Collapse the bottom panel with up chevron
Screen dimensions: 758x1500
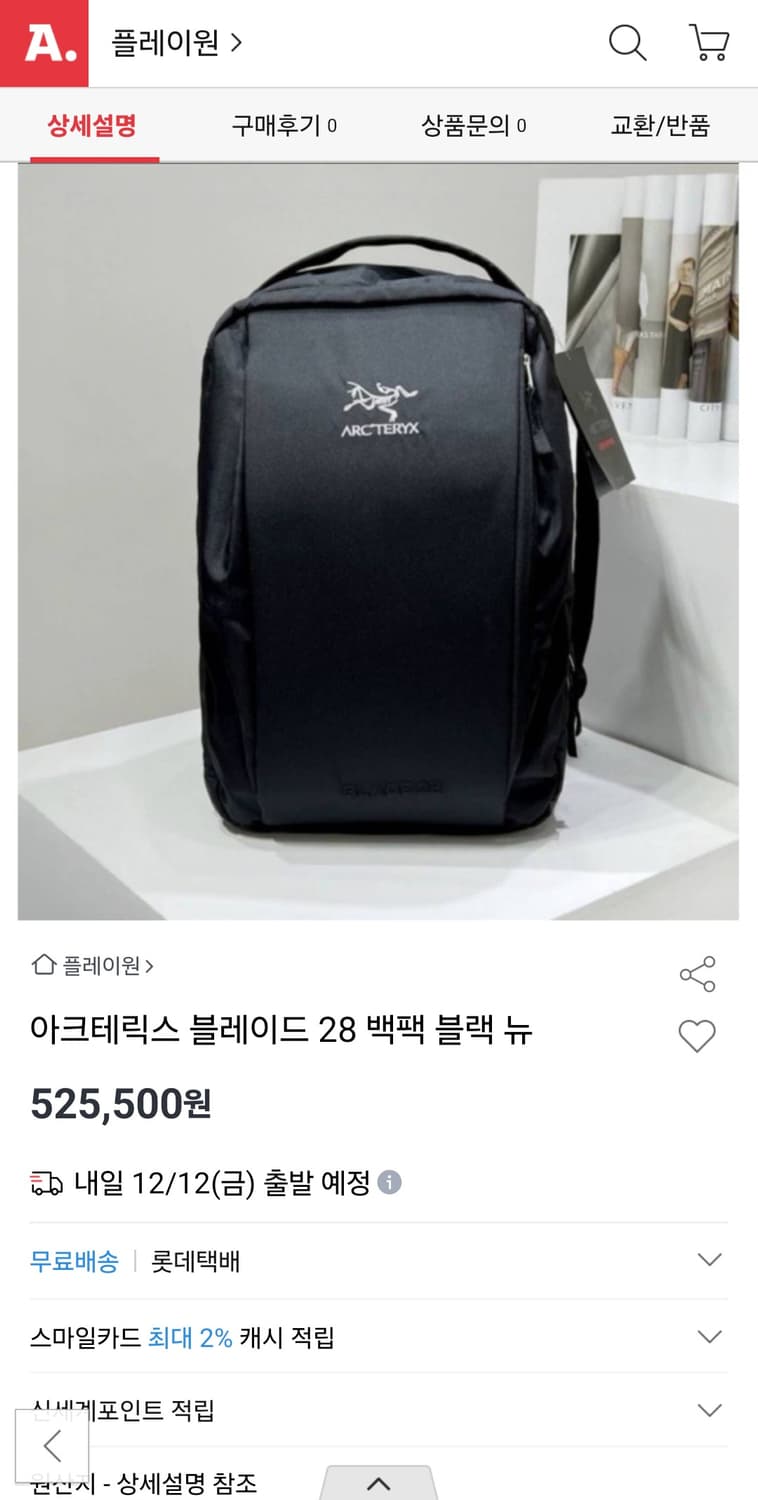[378, 1486]
